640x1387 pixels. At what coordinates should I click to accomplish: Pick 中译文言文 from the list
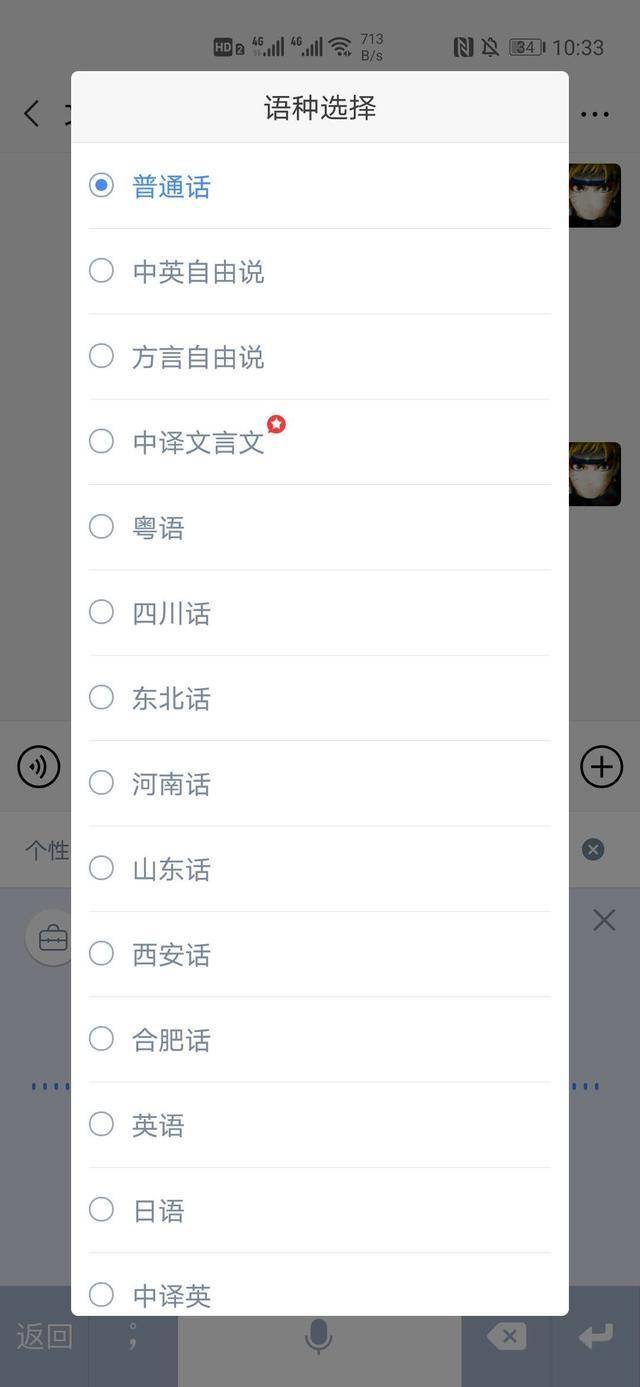[x=198, y=442]
